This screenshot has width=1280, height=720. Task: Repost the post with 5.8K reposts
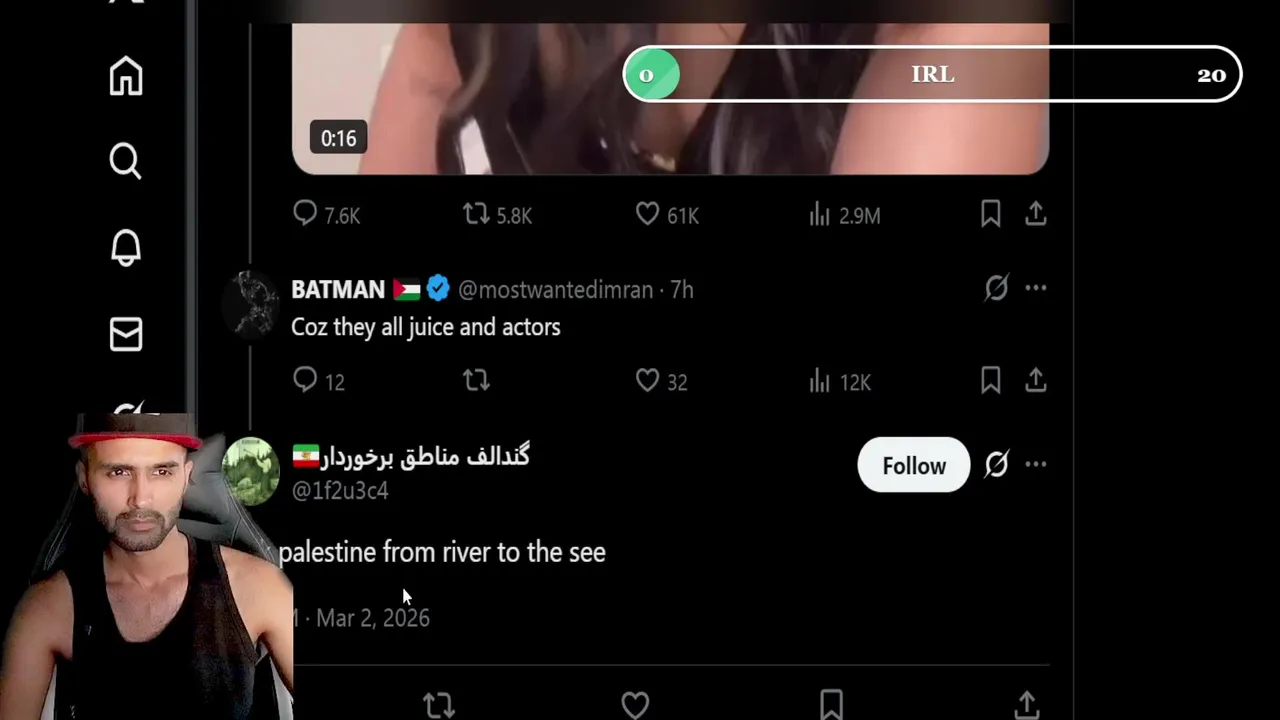click(x=477, y=214)
